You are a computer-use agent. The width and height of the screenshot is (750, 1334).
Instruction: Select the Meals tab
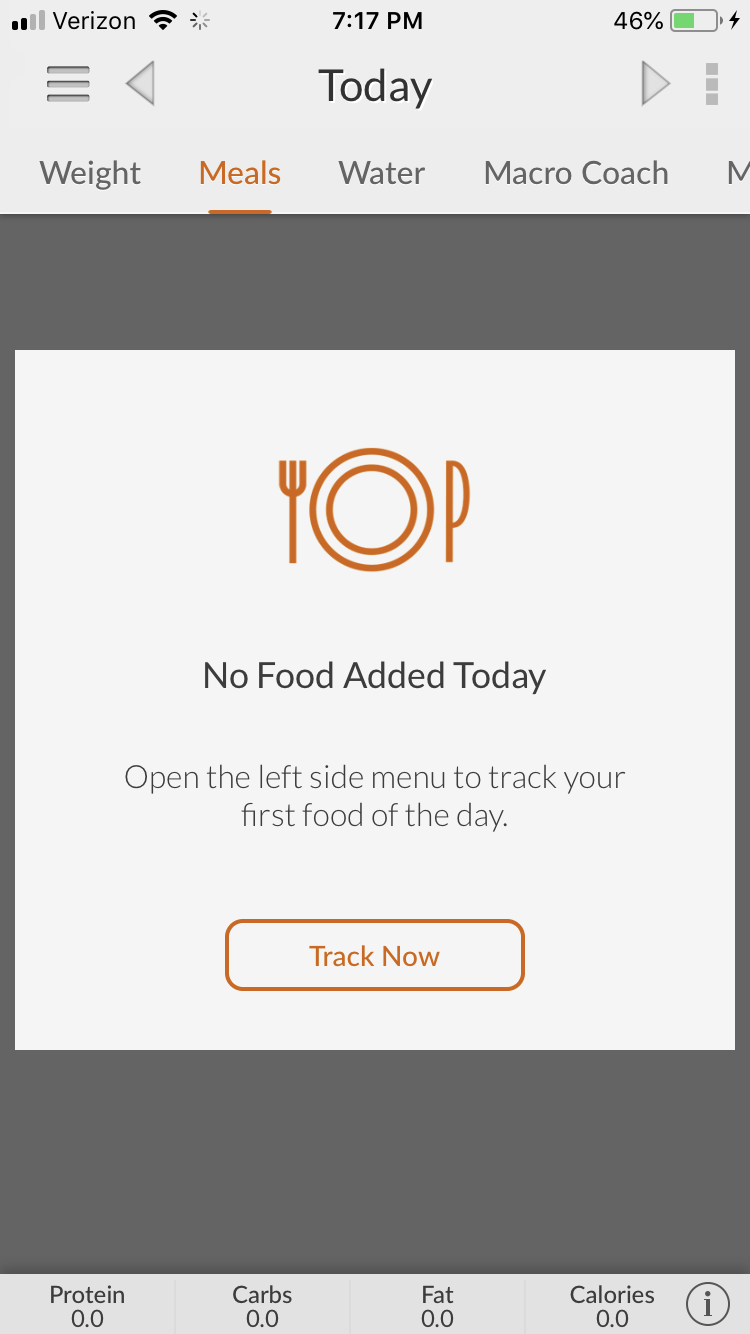[240, 173]
